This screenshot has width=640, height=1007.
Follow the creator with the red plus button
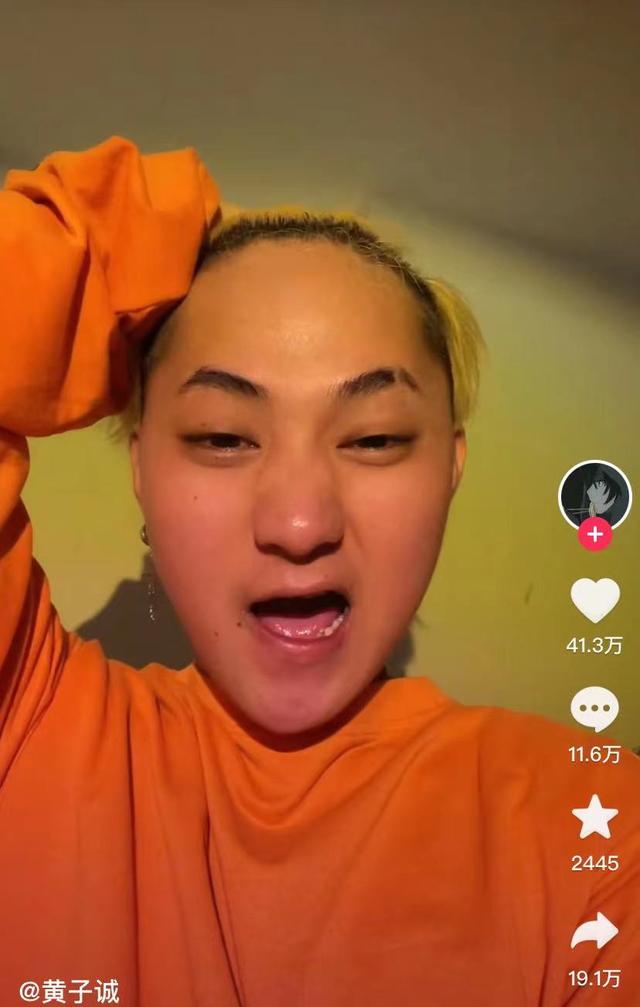coord(595,534)
